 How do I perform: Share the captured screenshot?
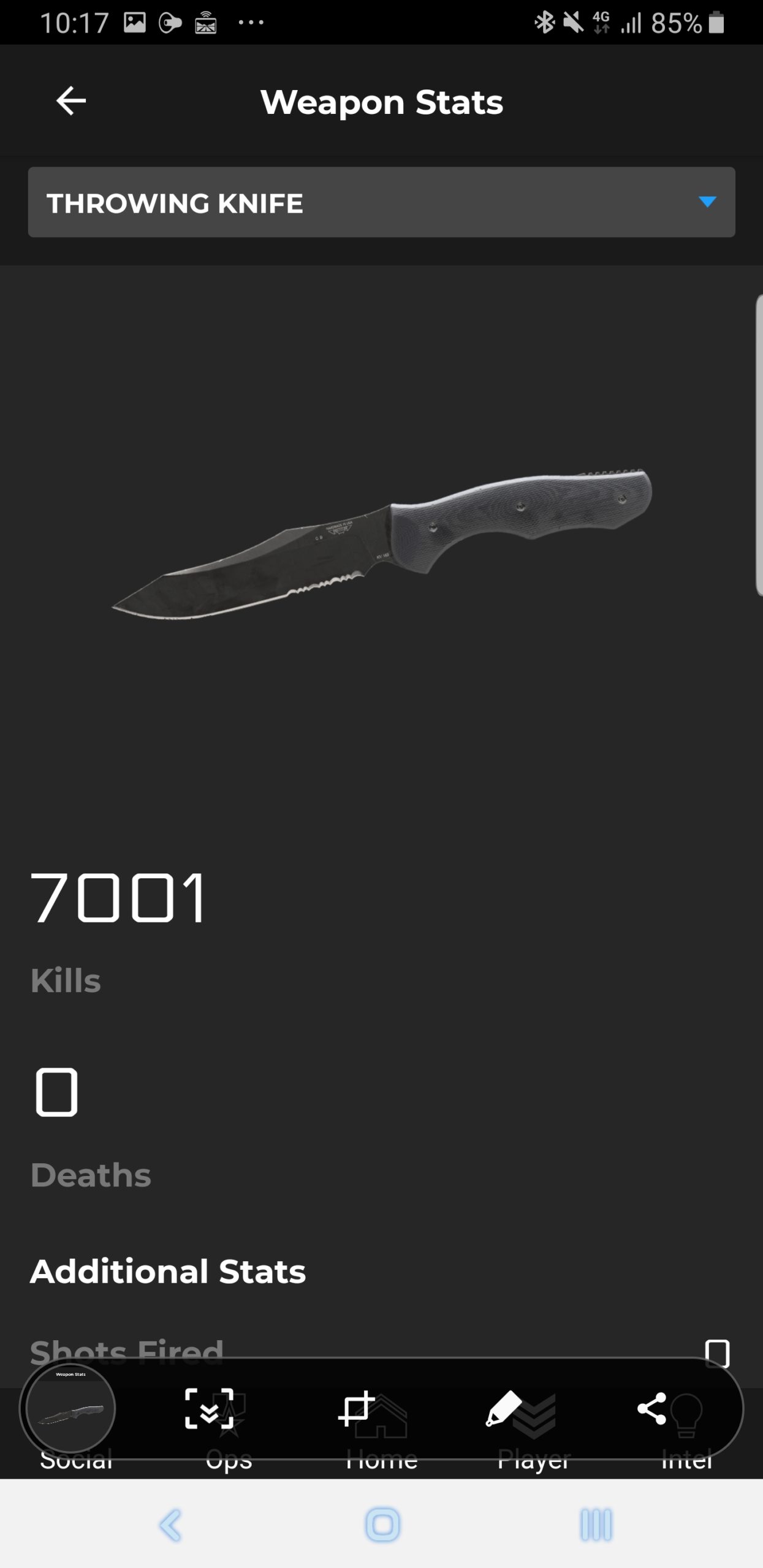pyautogui.click(x=651, y=1409)
